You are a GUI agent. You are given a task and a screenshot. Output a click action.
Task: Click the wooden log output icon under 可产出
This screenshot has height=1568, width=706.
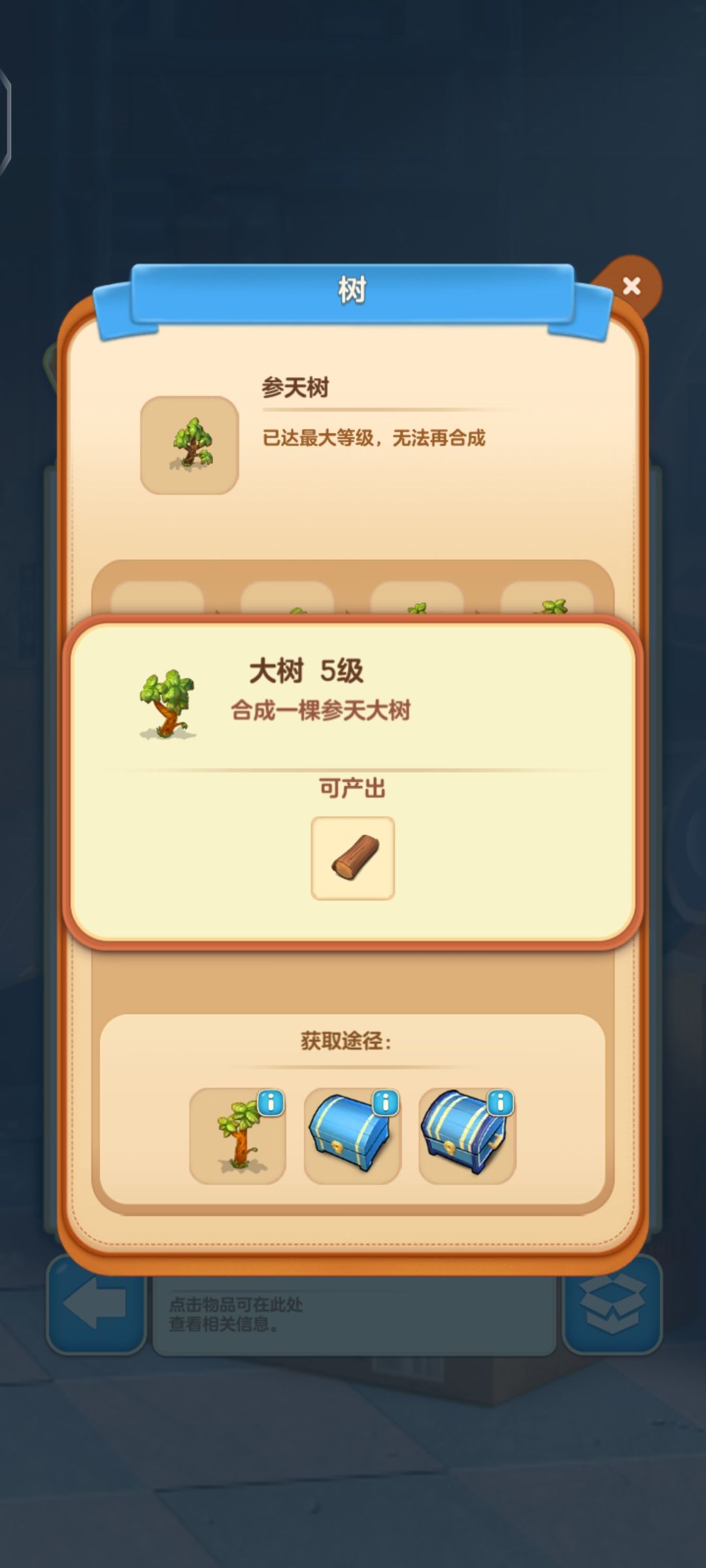pyautogui.click(x=353, y=856)
